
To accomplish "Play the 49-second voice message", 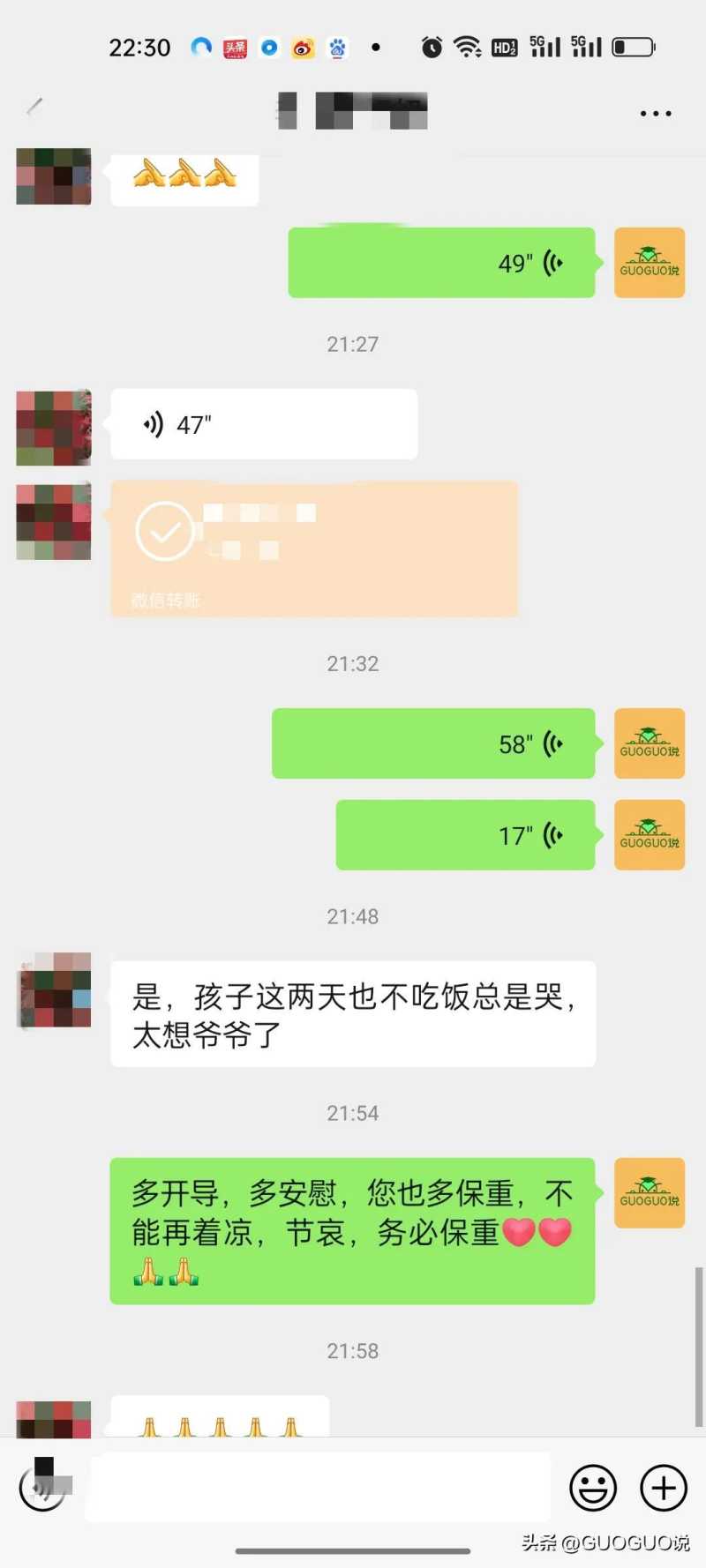I will pos(441,263).
